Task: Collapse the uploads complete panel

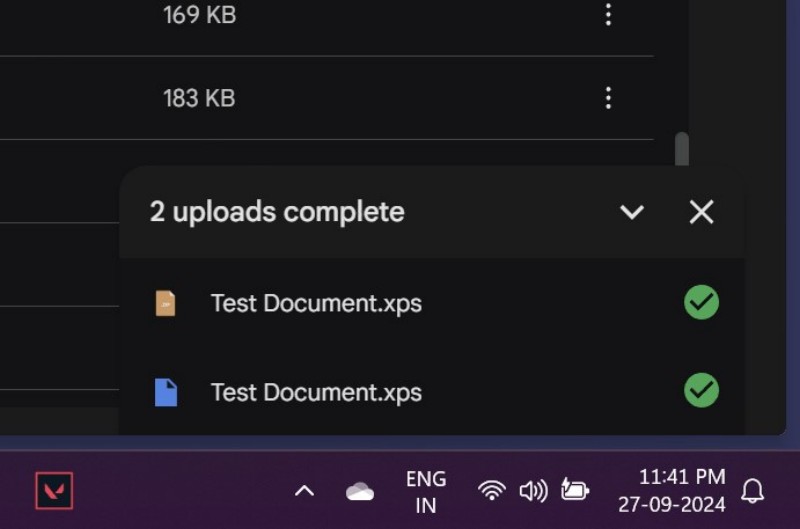Action: click(631, 212)
